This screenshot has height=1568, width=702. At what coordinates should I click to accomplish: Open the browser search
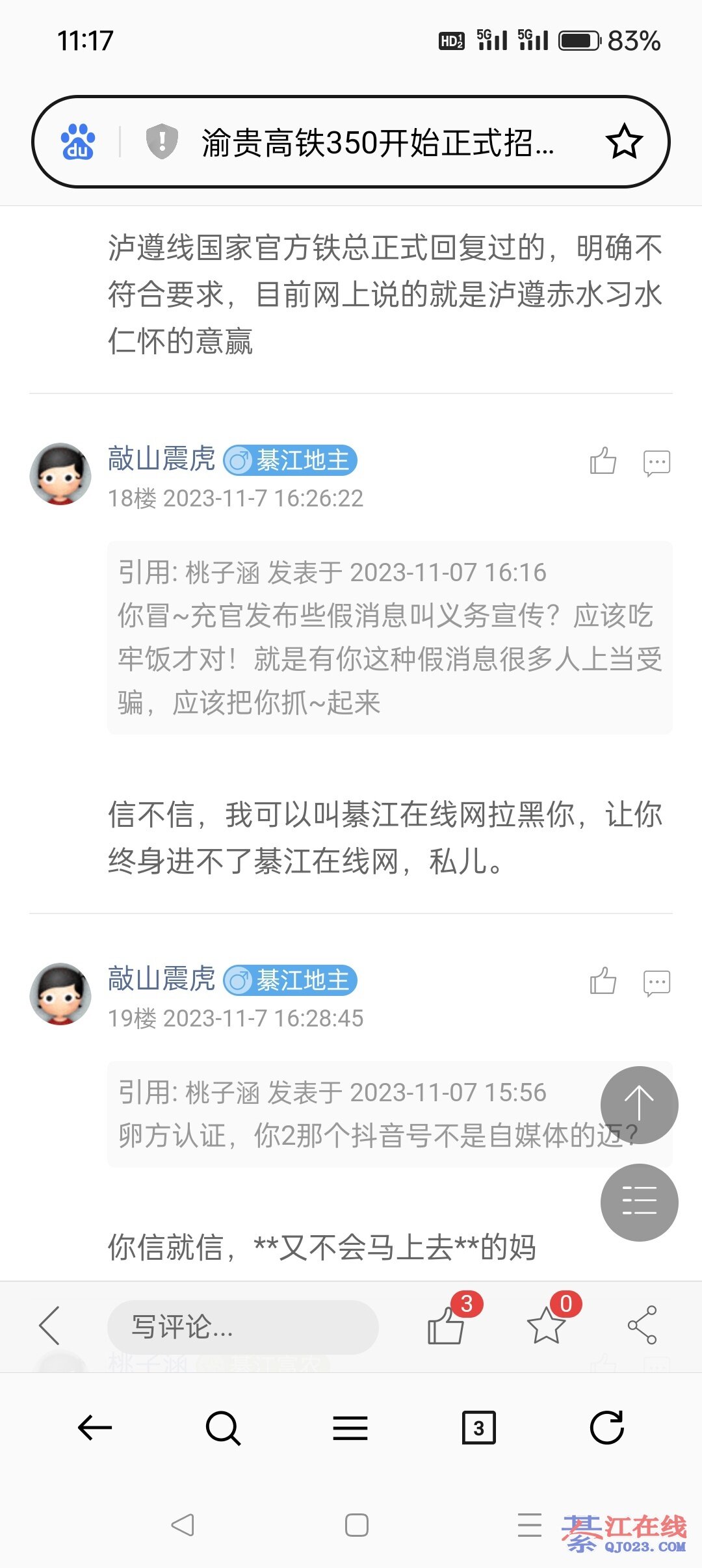tap(223, 1428)
